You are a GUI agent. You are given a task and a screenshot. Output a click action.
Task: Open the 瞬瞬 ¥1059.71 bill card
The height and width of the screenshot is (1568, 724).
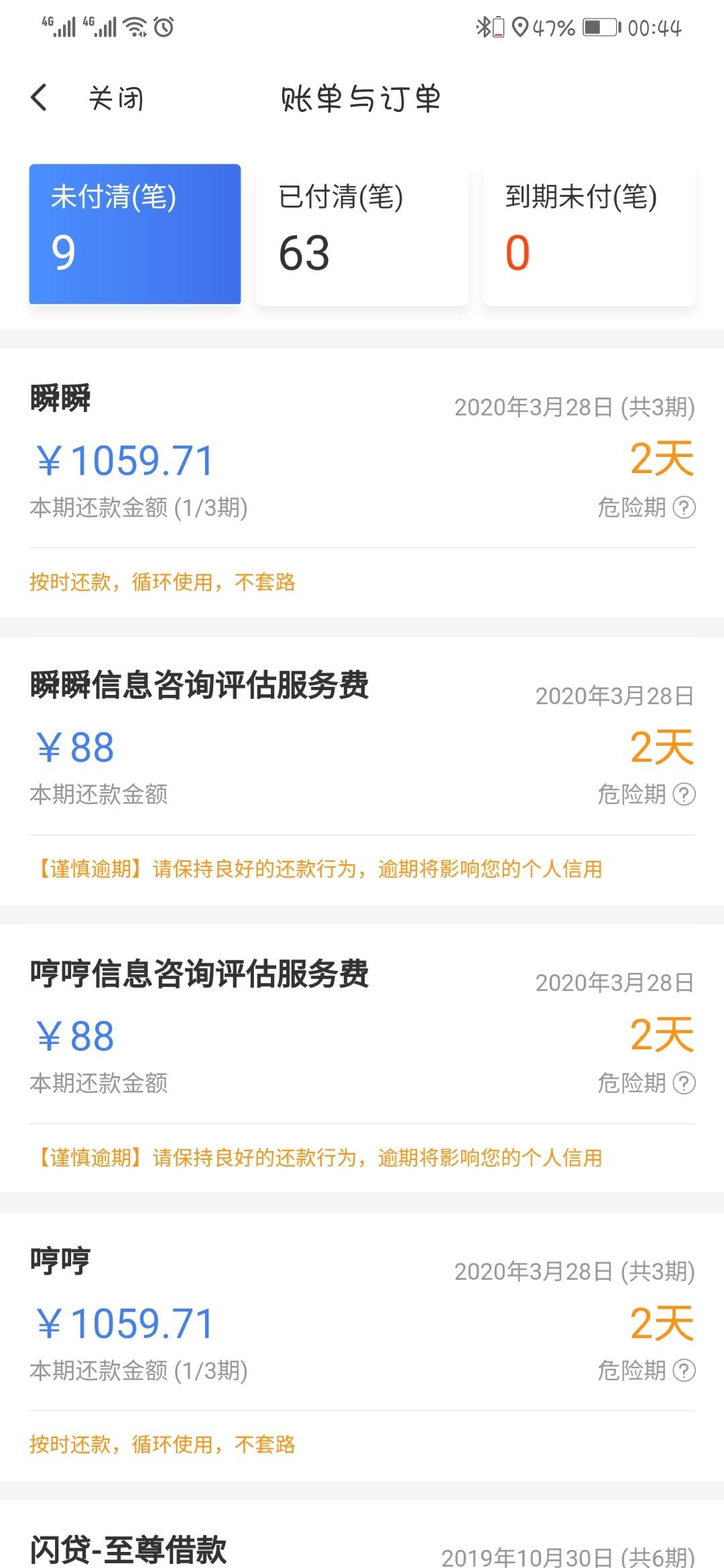[x=362, y=482]
